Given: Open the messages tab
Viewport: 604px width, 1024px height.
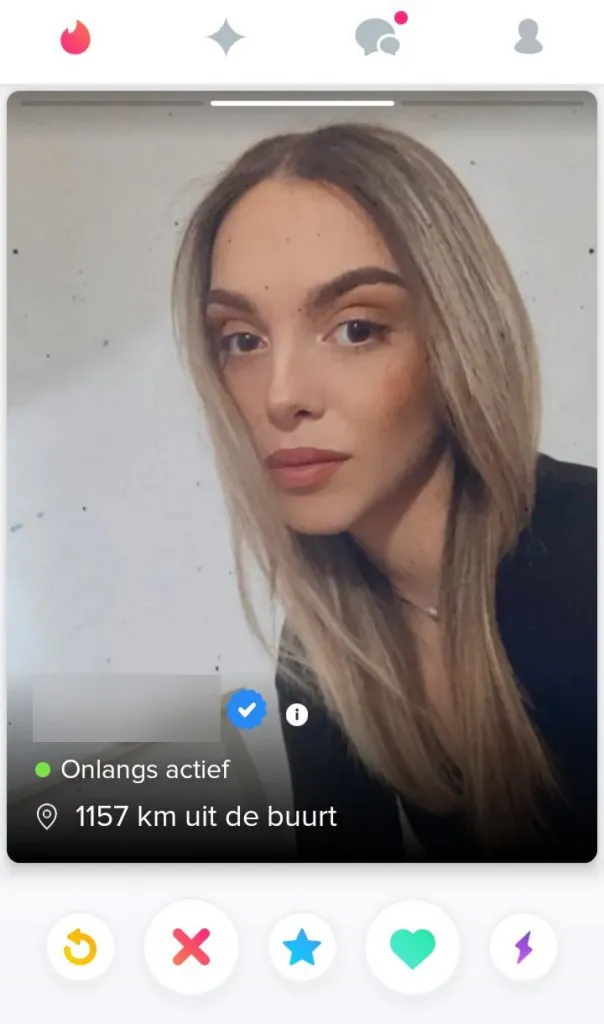Looking at the screenshot, I should (378, 38).
